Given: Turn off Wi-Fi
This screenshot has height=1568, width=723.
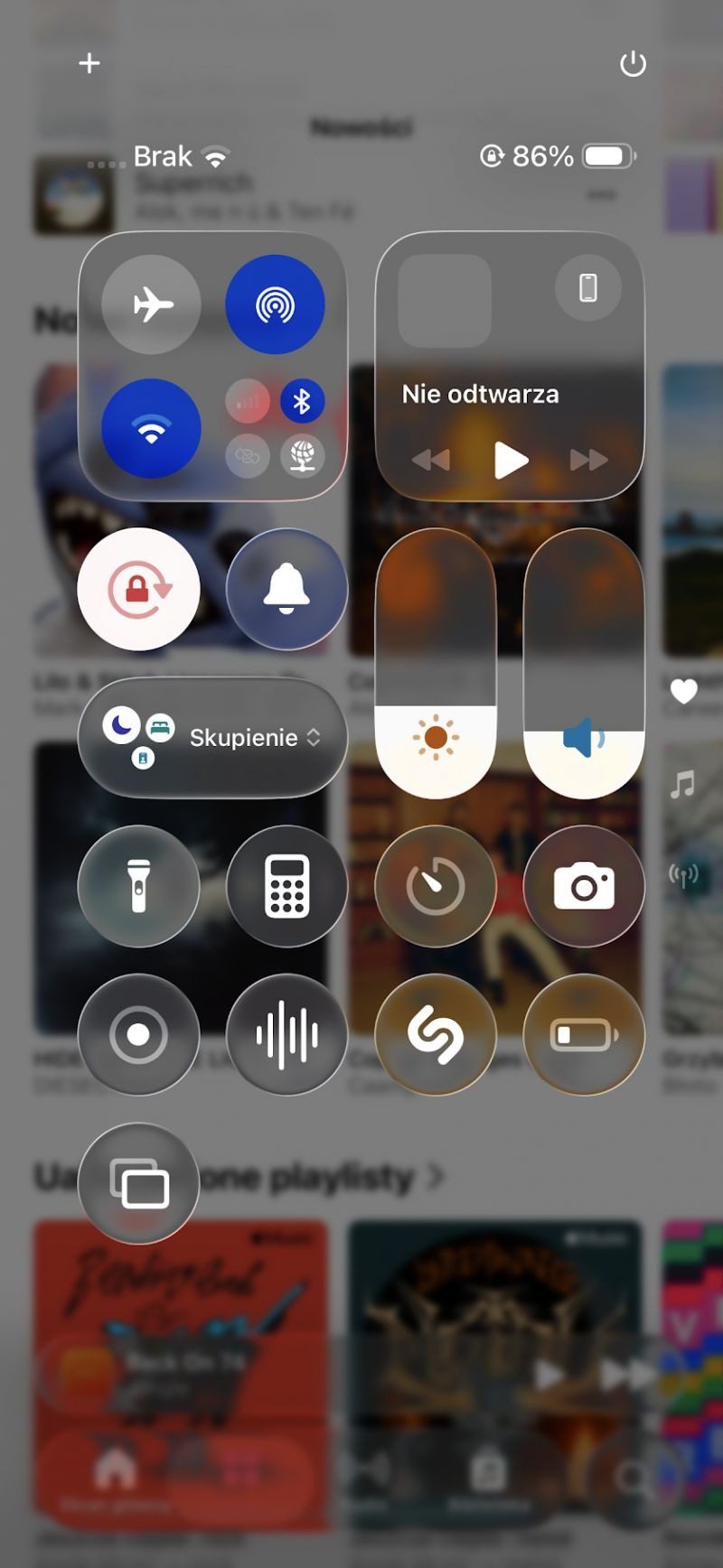Looking at the screenshot, I should (x=151, y=428).
